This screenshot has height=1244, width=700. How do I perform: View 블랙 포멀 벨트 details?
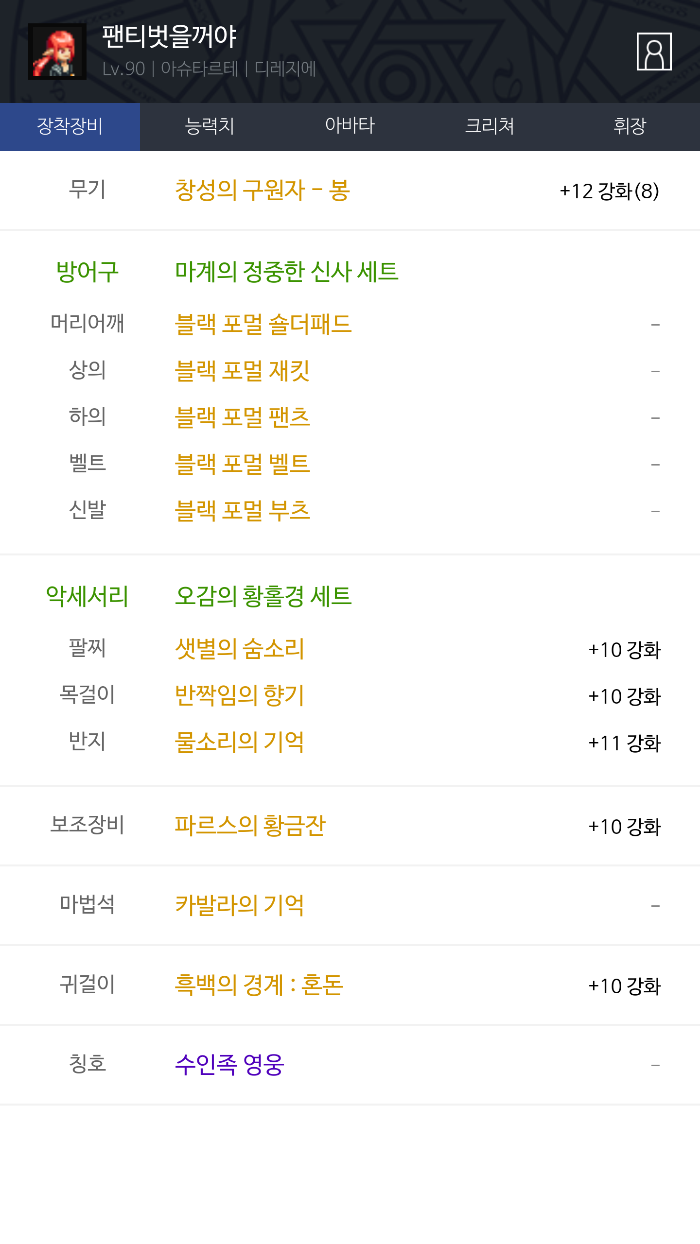pos(242,464)
